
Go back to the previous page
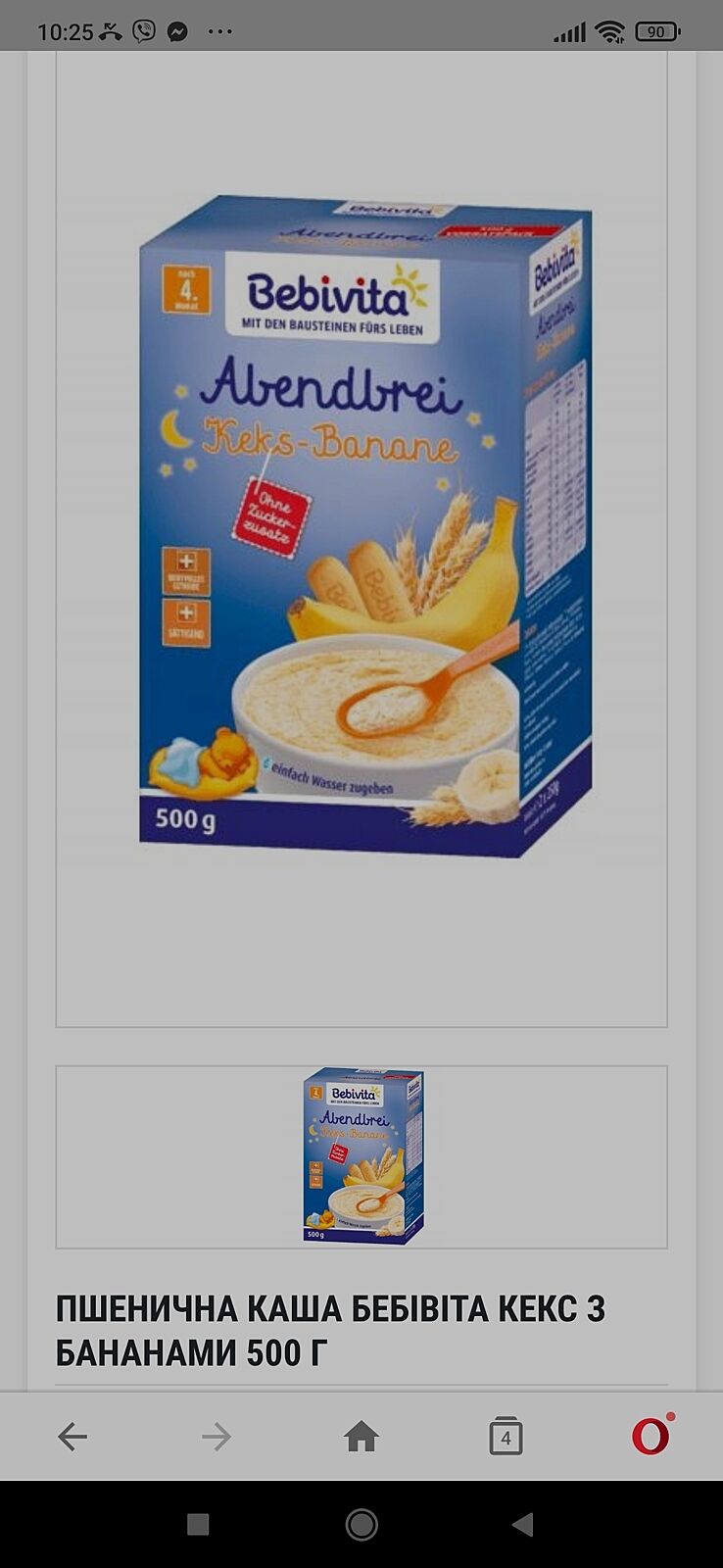(x=72, y=1437)
